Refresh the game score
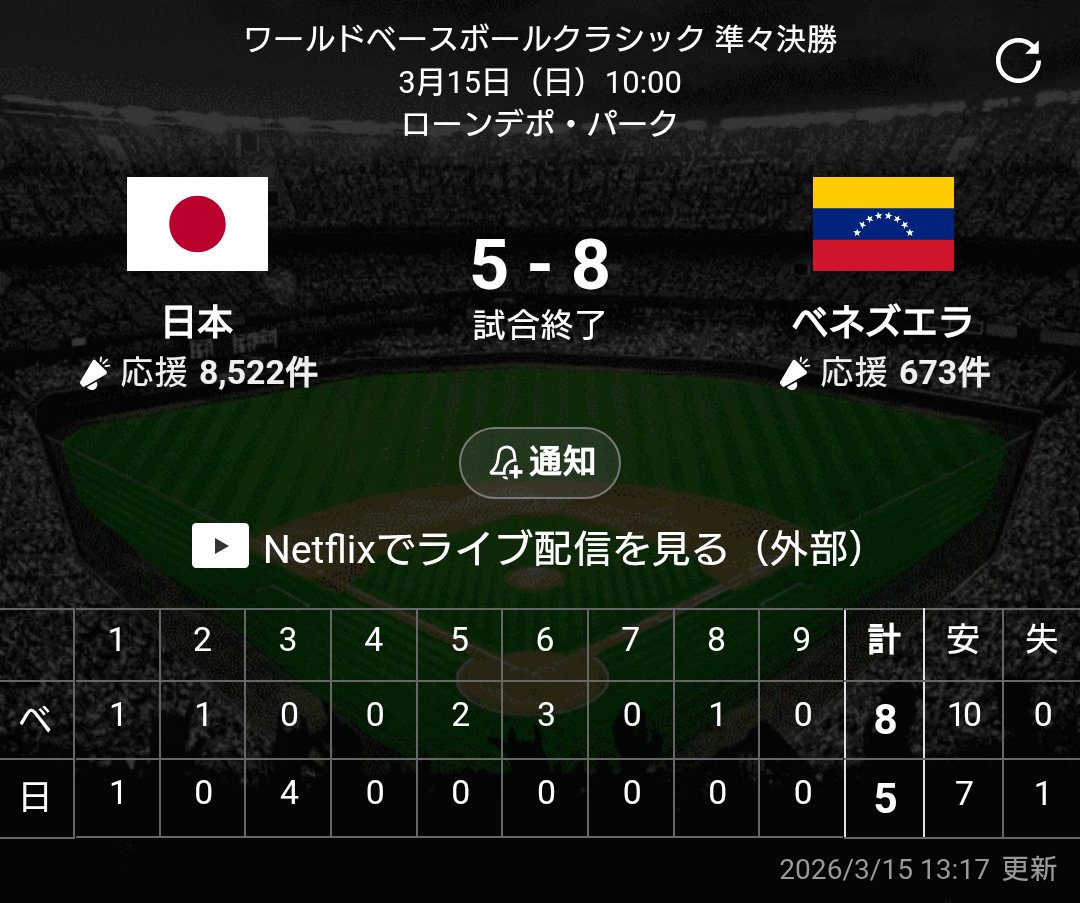The height and width of the screenshot is (903, 1080). 1018,62
